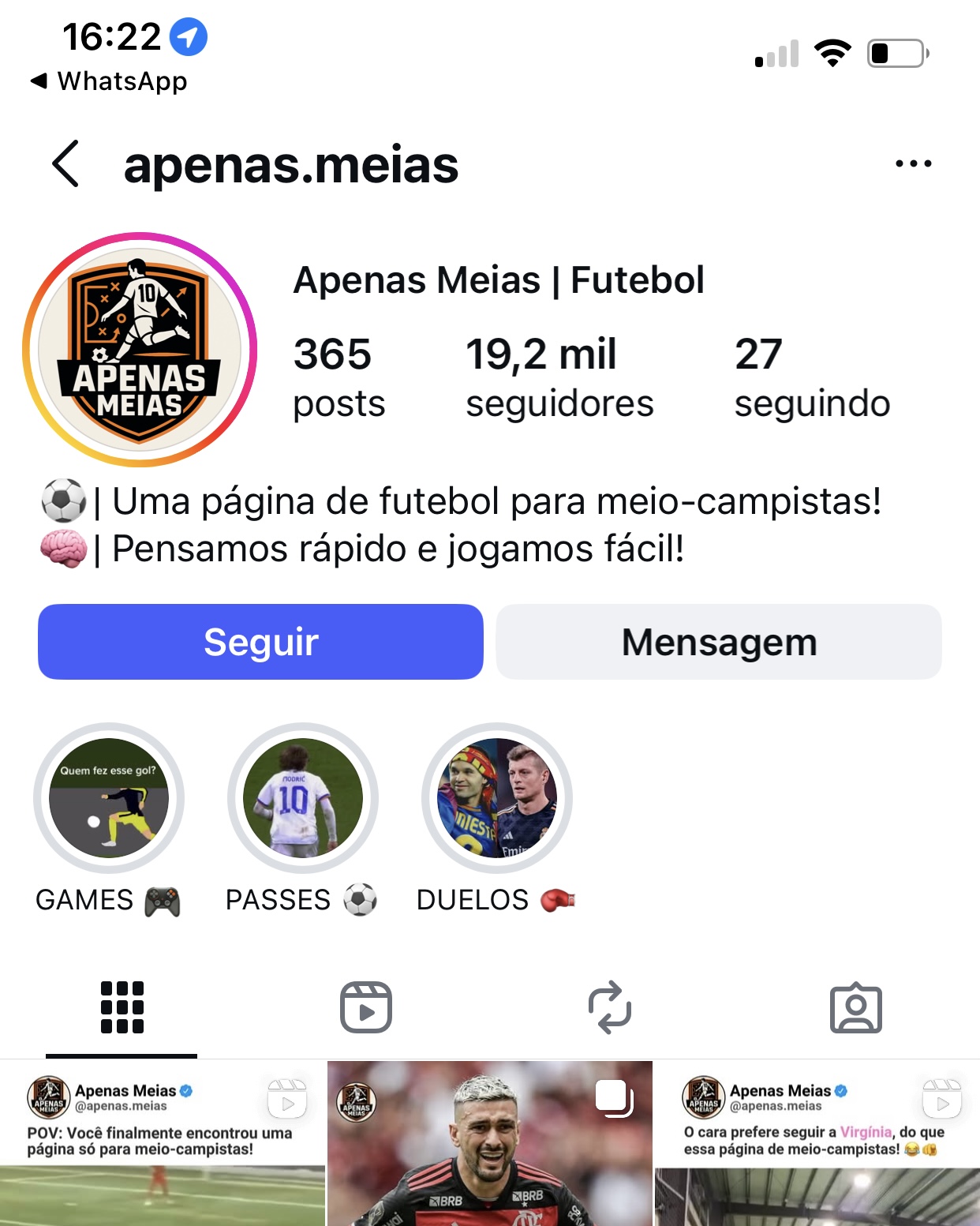Open the seguidores count list

click(x=559, y=377)
